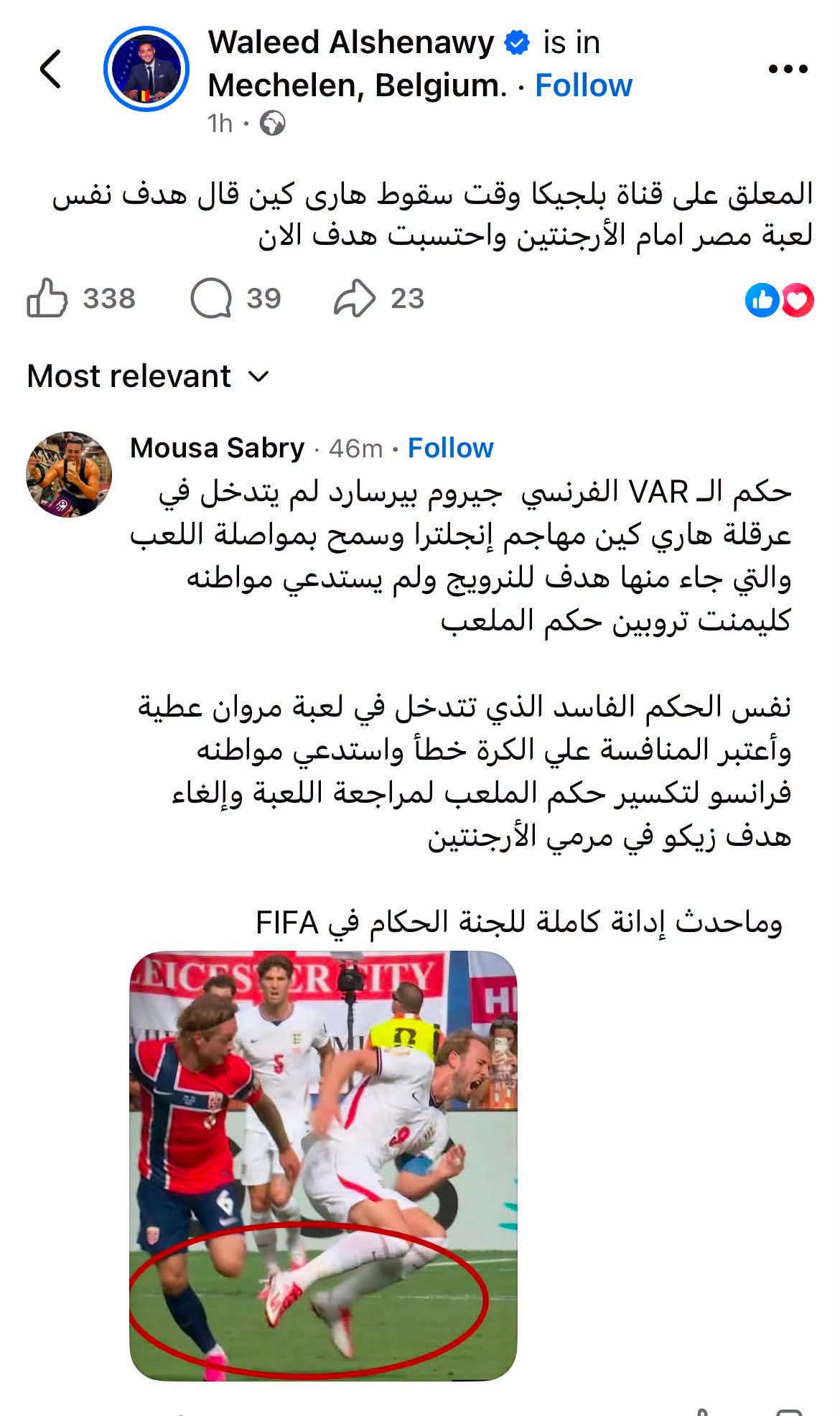The width and height of the screenshot is (840, 1416).
Task: Open the post's three-dot options menu
Action: (788, 69)
